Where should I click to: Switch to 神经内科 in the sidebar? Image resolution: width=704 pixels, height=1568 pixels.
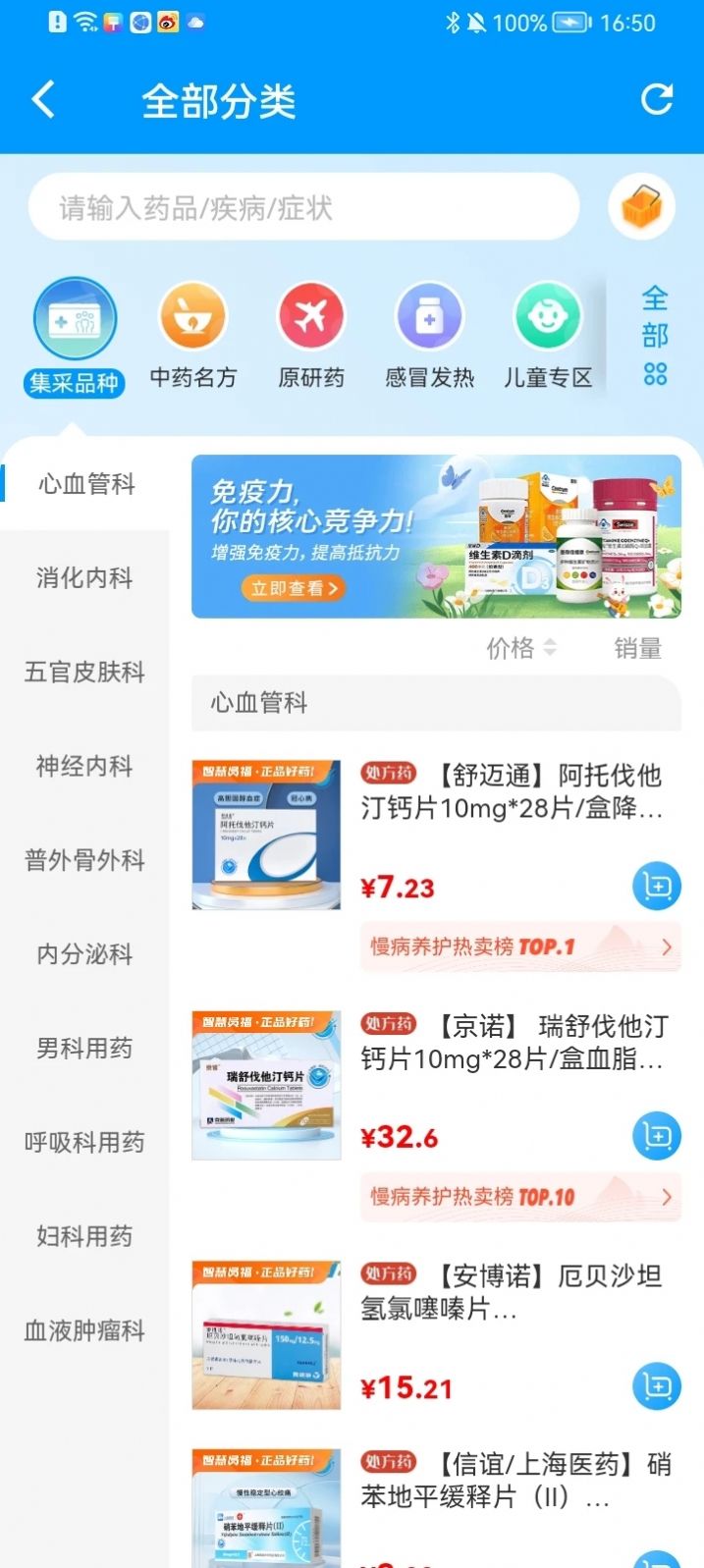pos(84,766)
